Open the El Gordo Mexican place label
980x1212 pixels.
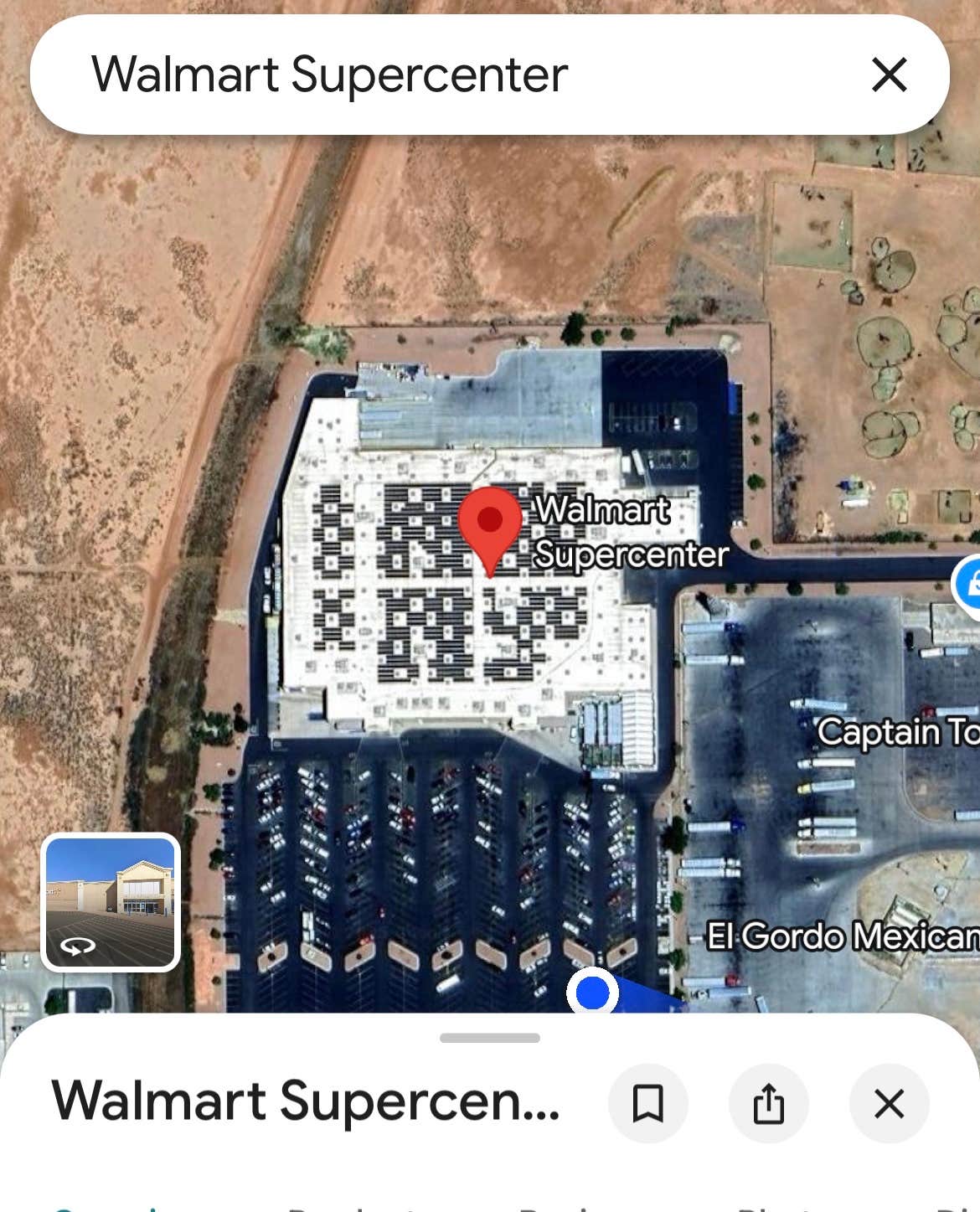[842, 936]
